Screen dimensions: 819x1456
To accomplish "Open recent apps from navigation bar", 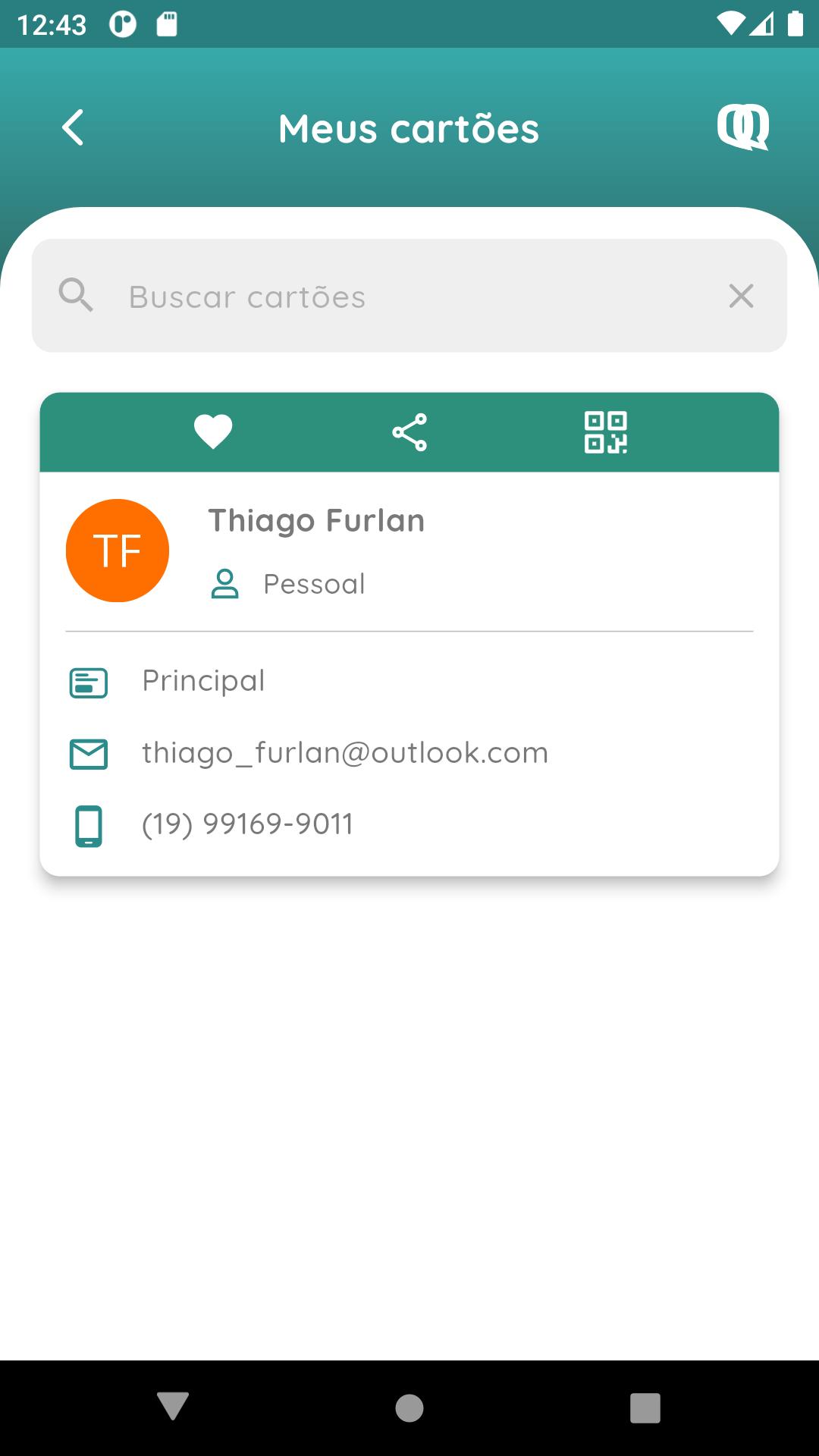I will pyautogui.click(x=645, y=1408).
